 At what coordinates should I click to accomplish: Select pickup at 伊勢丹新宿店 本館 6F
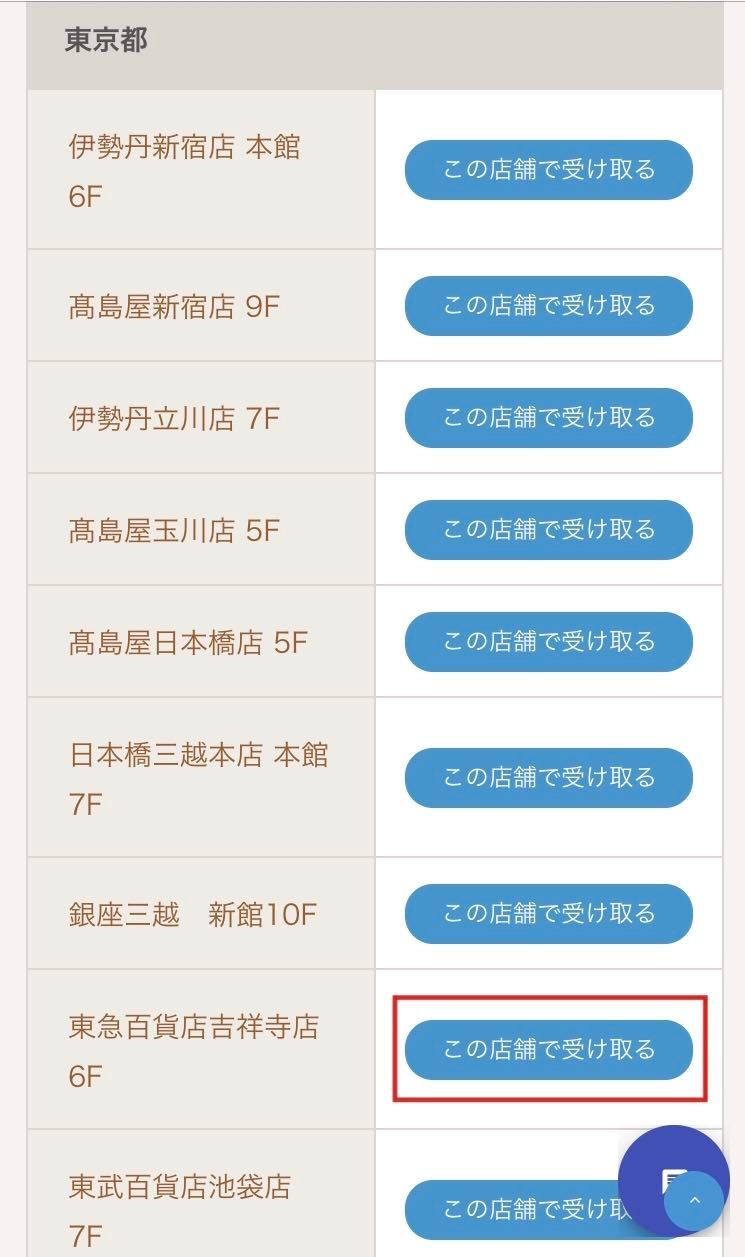pos(548,170)
